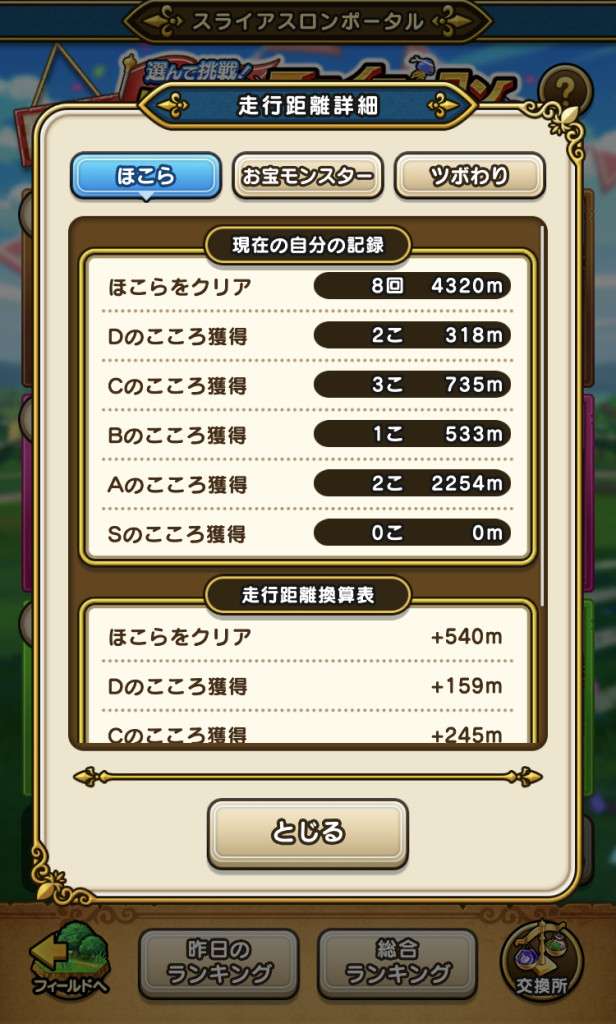Close the dialog with とじる
This screenshot has height=1024, width=616.
[307, 832]
